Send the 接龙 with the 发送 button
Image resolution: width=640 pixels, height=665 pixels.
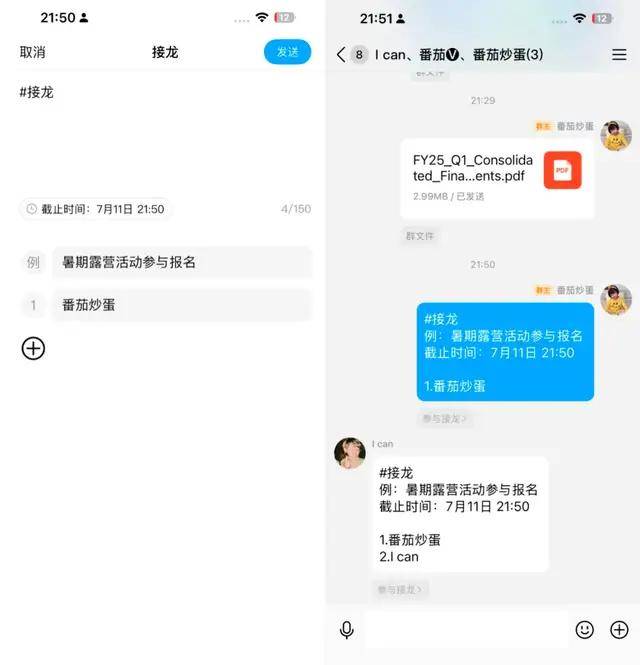point(287,52)
